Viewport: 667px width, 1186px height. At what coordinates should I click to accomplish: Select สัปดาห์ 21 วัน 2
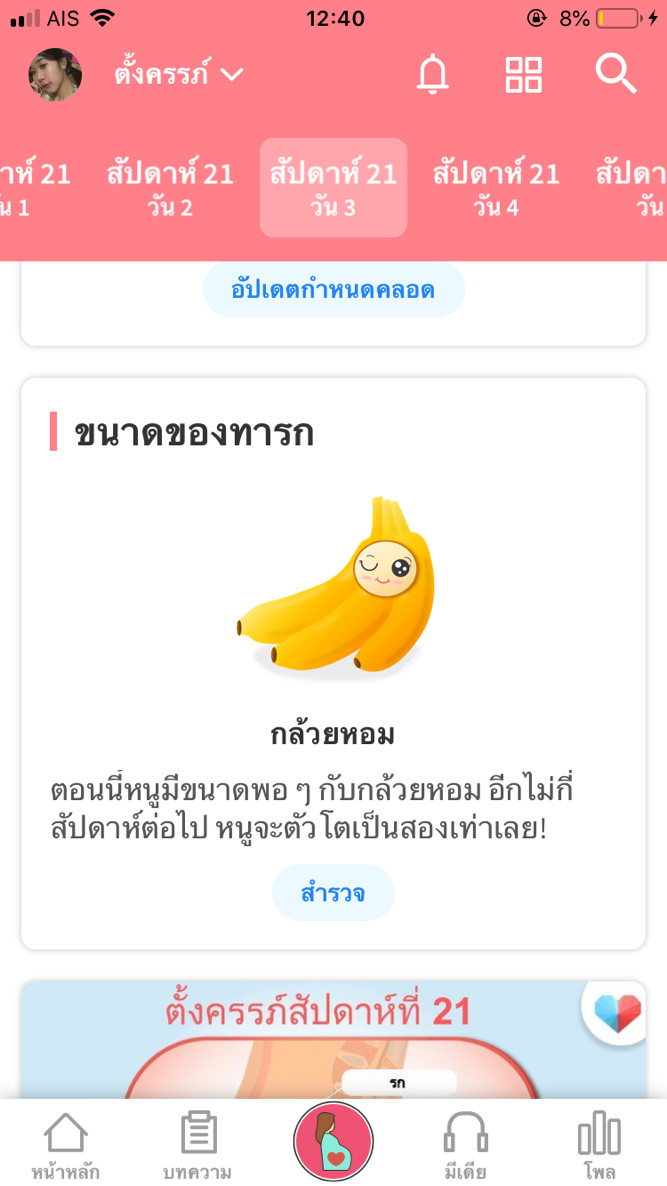click(x=170, y=188)
